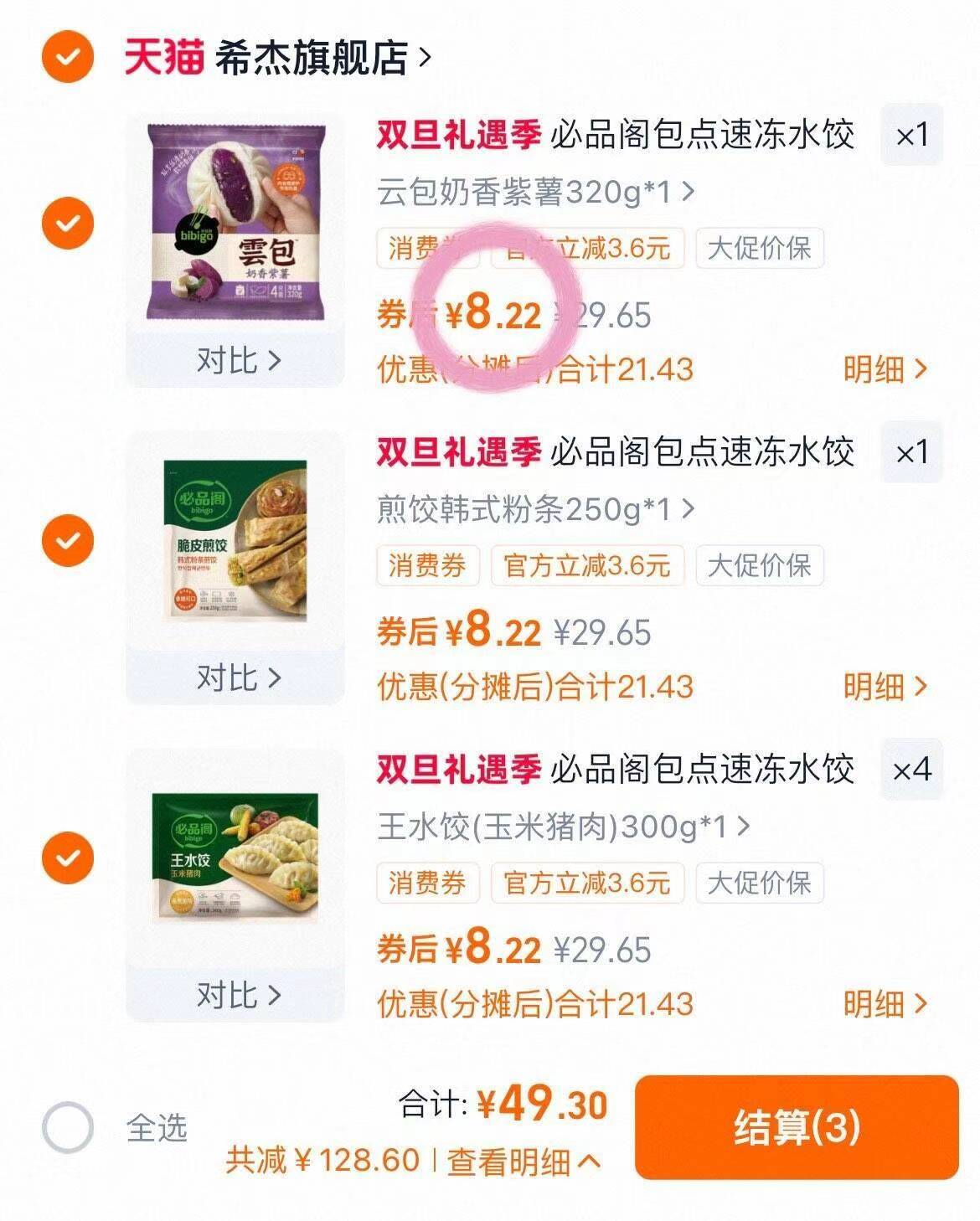Viewport: 980px width, 1221px height.
Task: Click the 官方立减3.6元 tag on Korean glass noodle dumplings
Action: 586,566
